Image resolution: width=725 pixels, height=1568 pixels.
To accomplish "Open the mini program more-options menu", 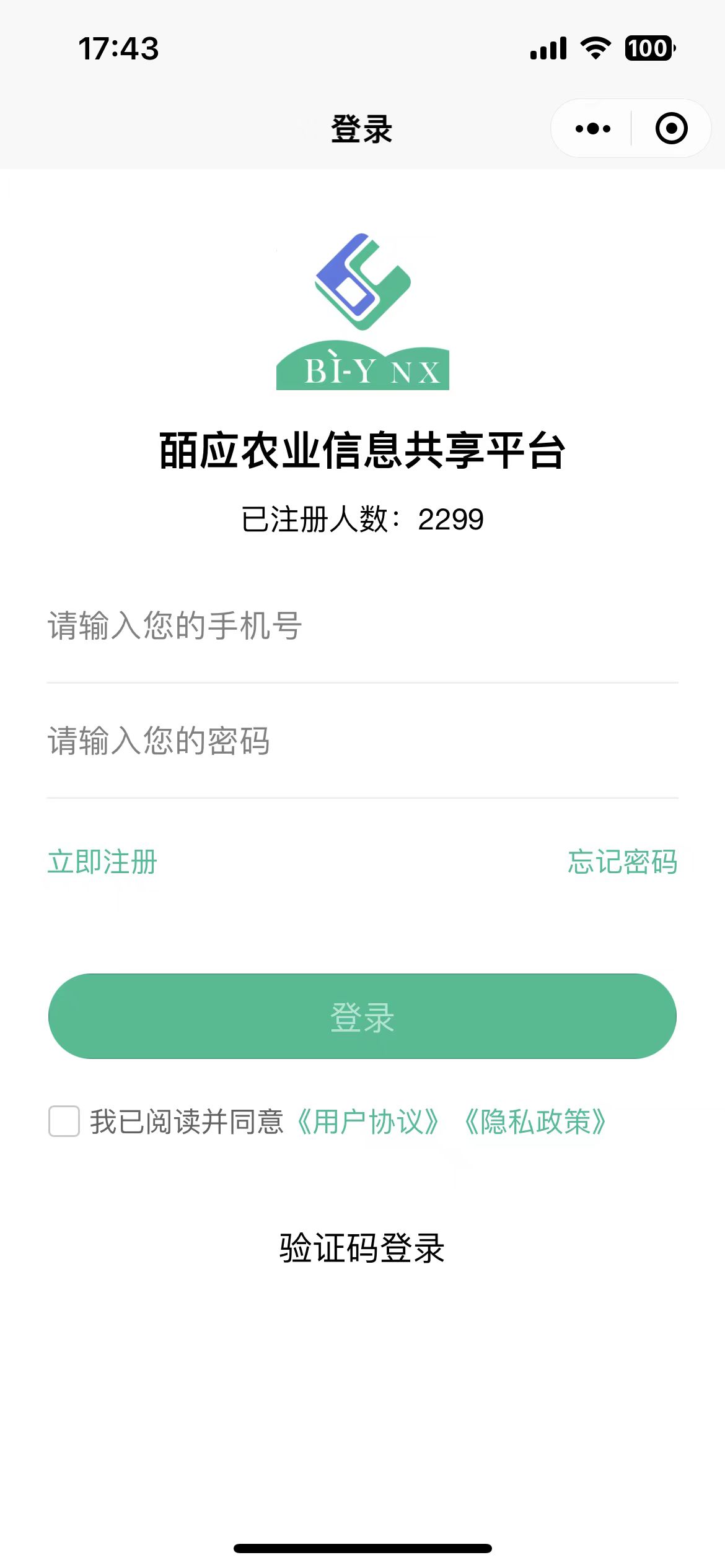I will tap(592, 129).
